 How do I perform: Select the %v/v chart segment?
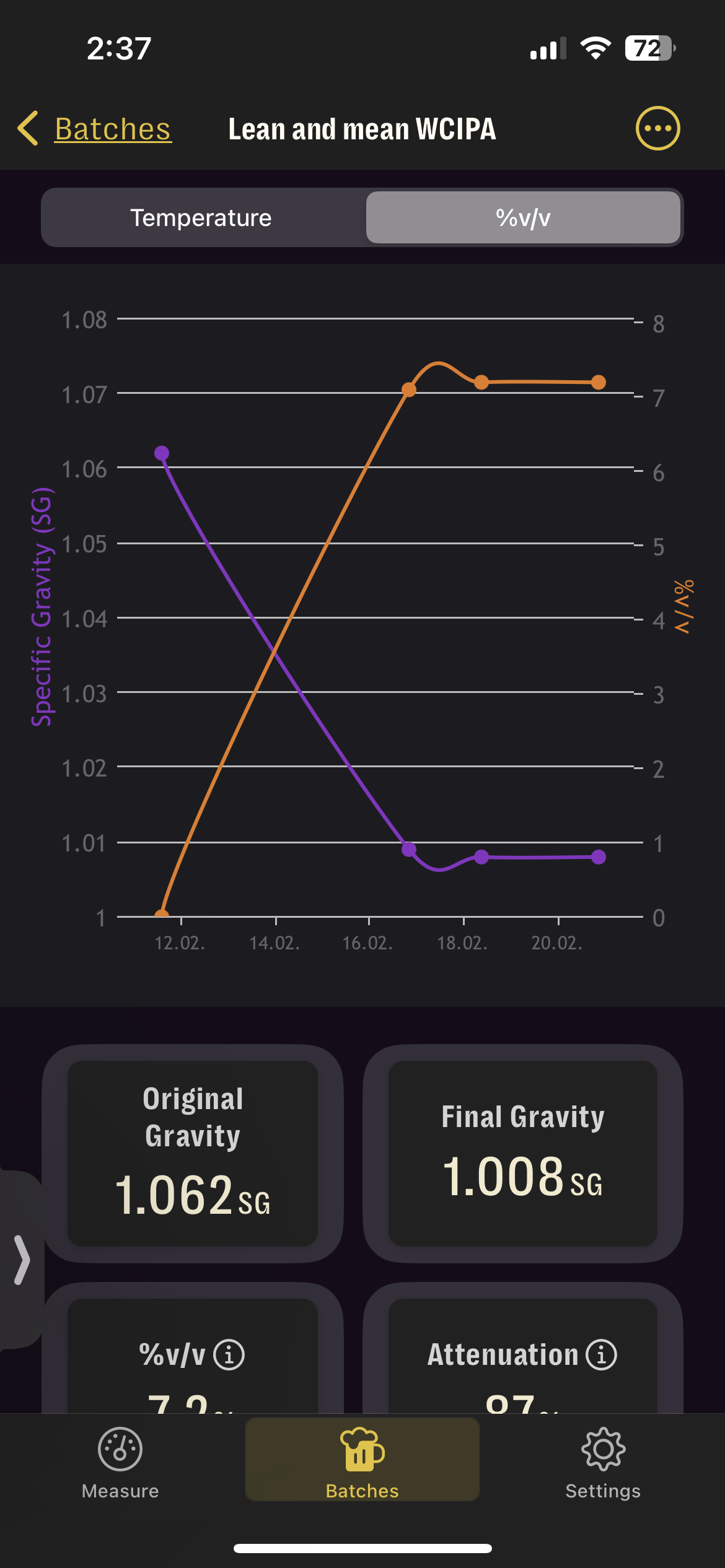tap(523, 217)
